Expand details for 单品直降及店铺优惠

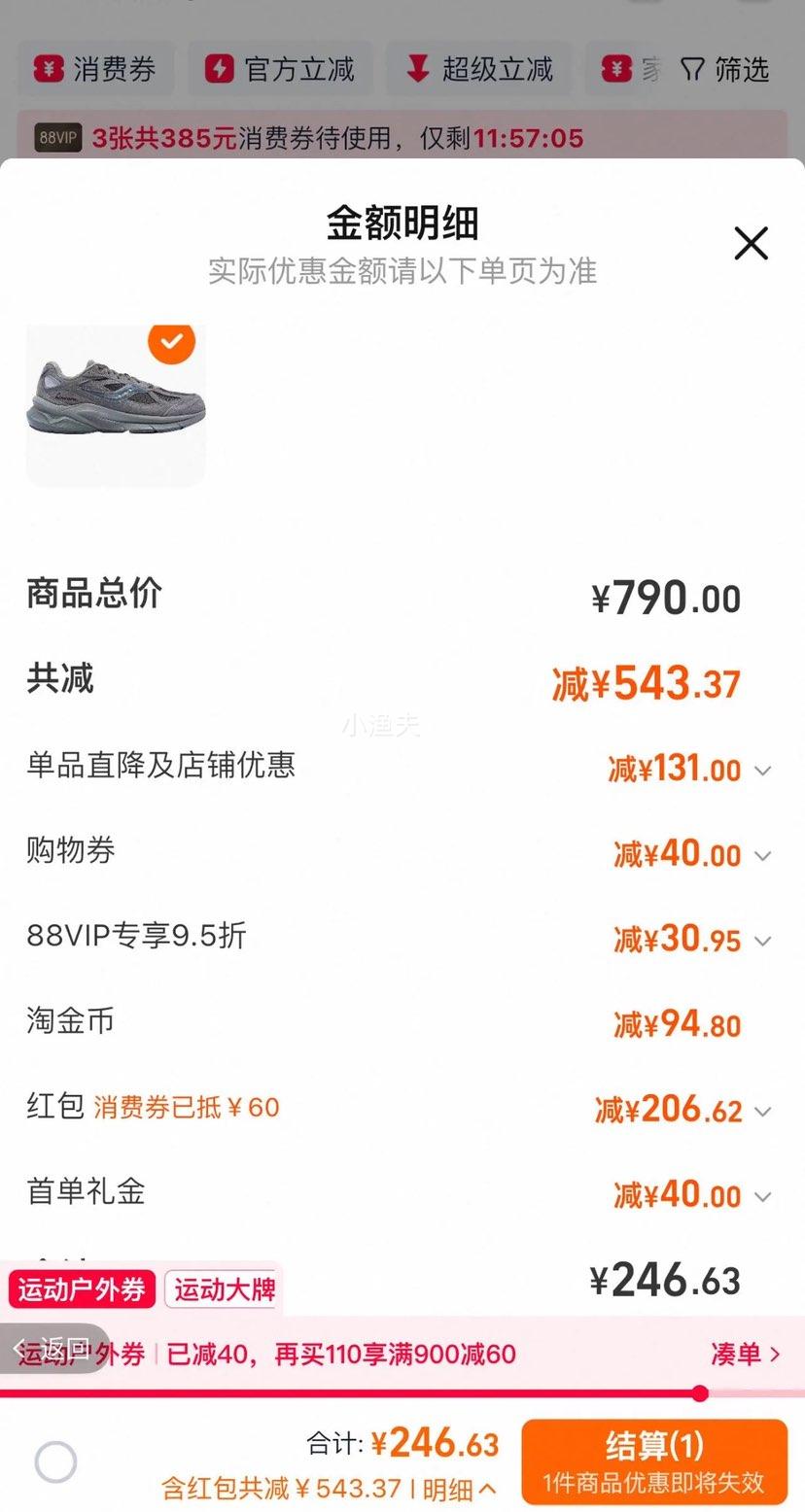[x=764, y=771]
